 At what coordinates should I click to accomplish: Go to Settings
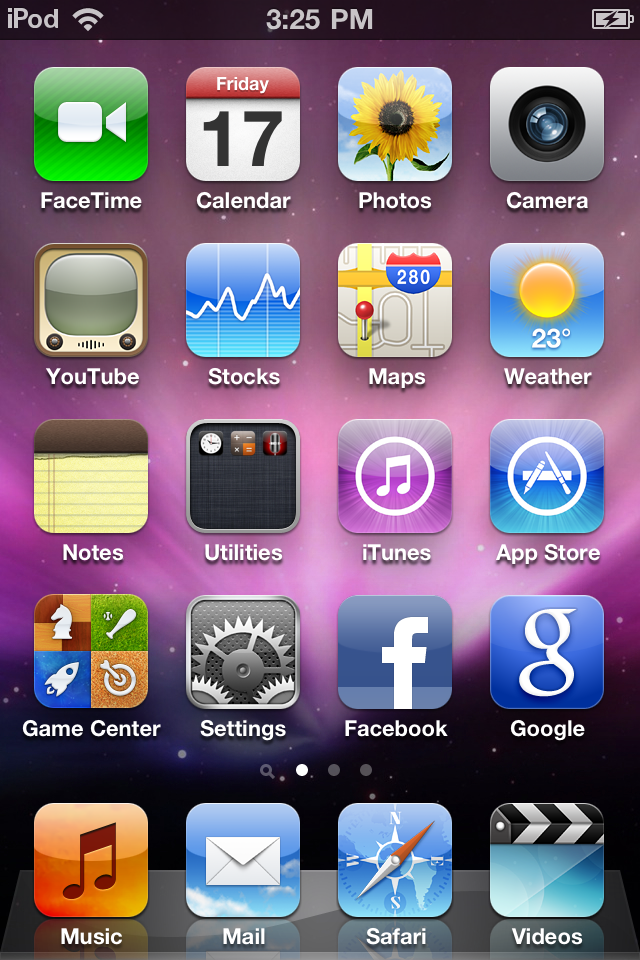click(x=243, y=652)
